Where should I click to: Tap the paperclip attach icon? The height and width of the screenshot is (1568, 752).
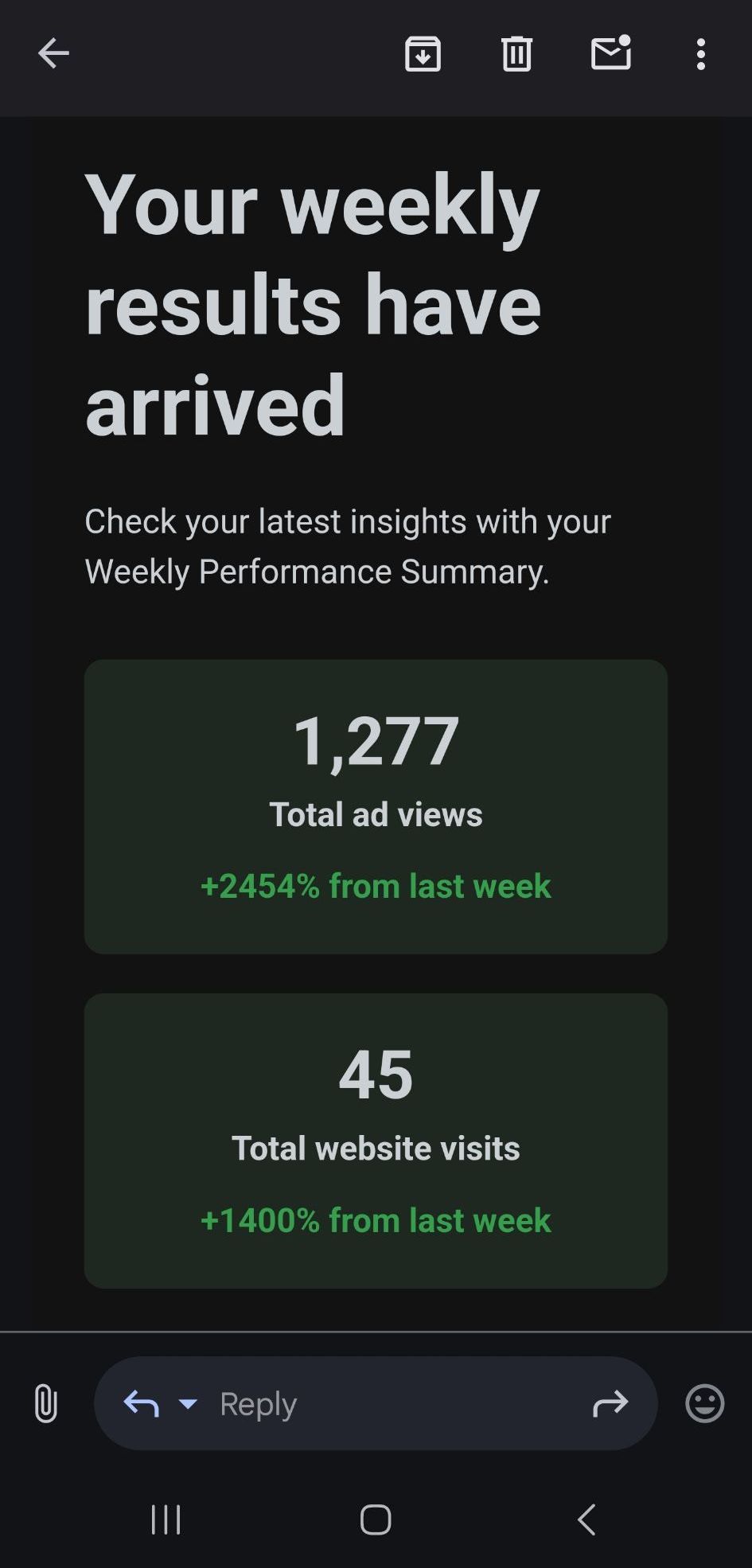(46, 1403)
